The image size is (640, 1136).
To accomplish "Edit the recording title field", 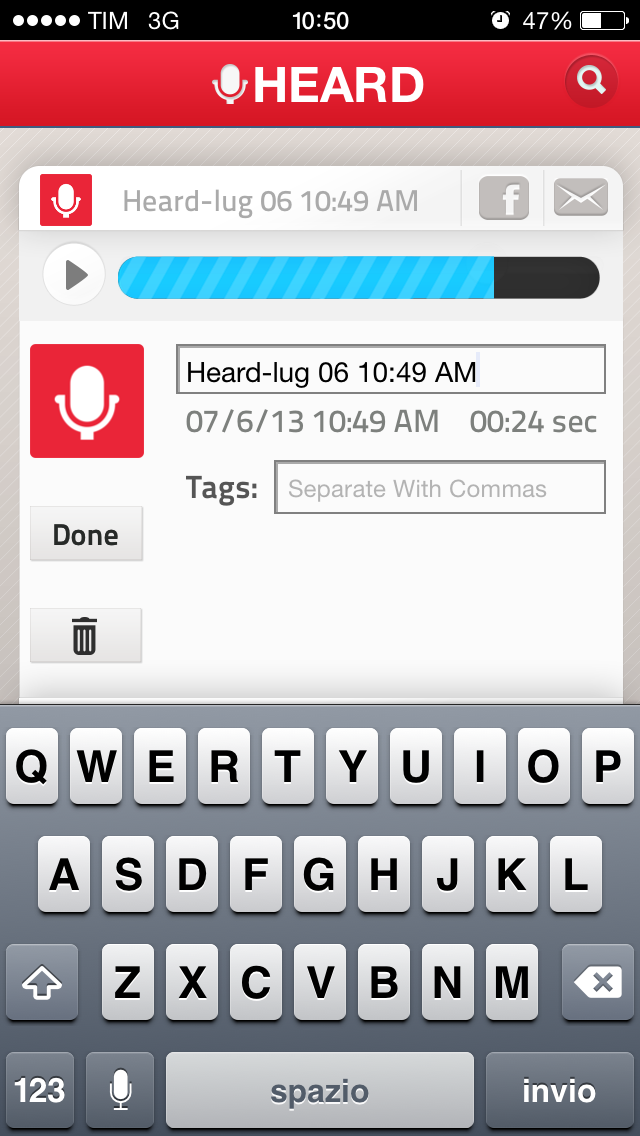I will coord(390,371).
